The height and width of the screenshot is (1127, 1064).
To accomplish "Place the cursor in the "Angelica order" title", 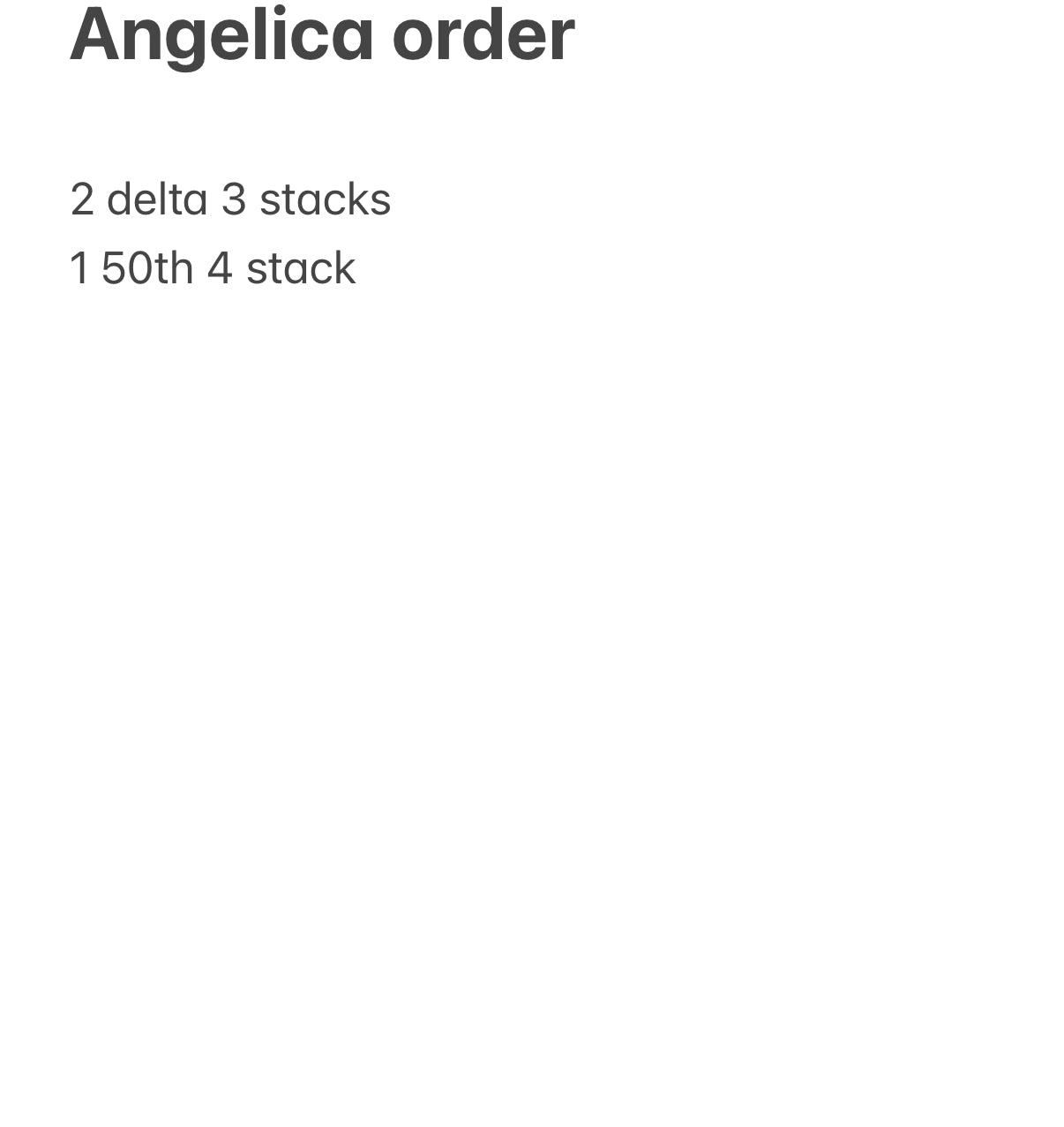I will [x=322, y=35].
